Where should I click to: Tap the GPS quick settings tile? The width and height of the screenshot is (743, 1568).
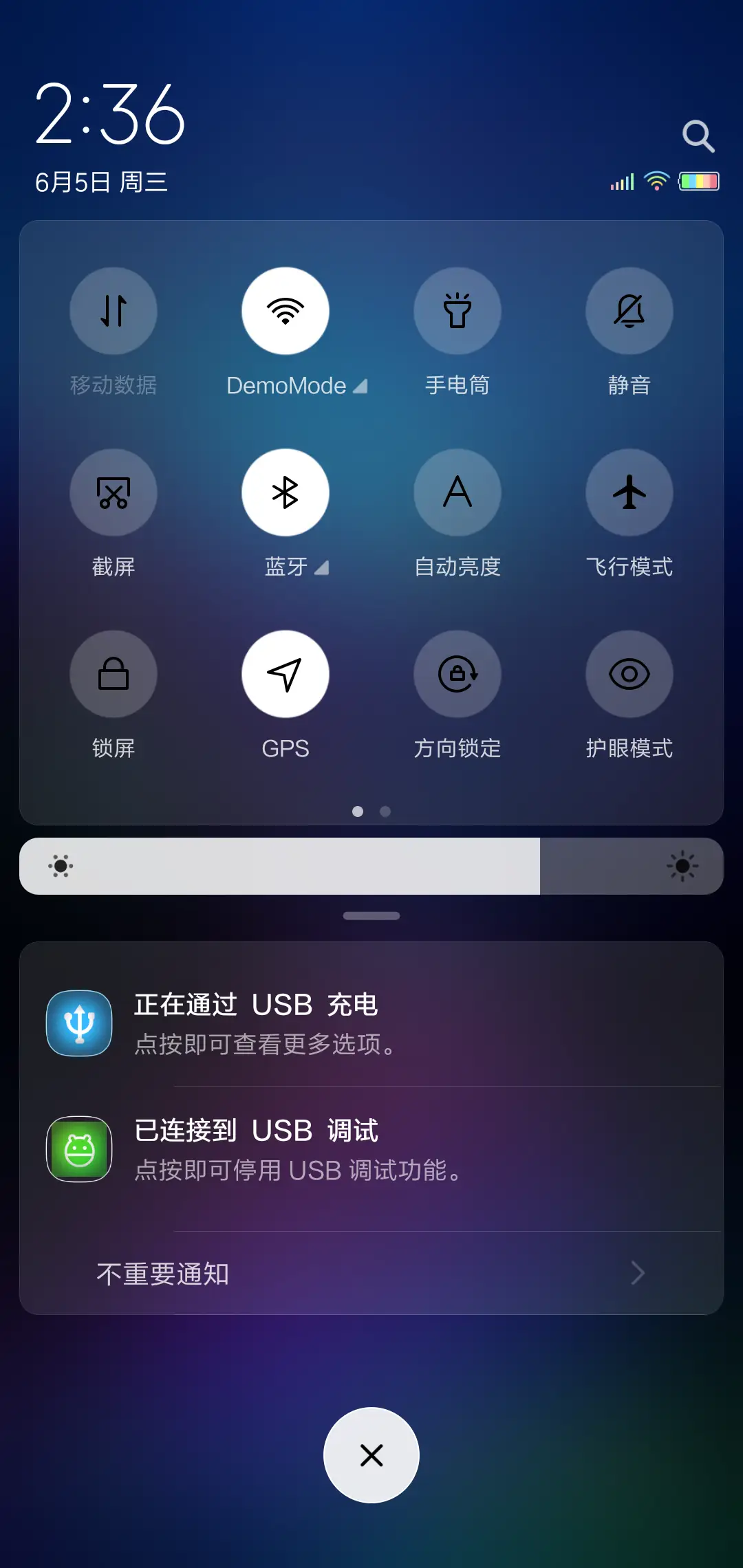click(x=286, y=674)
